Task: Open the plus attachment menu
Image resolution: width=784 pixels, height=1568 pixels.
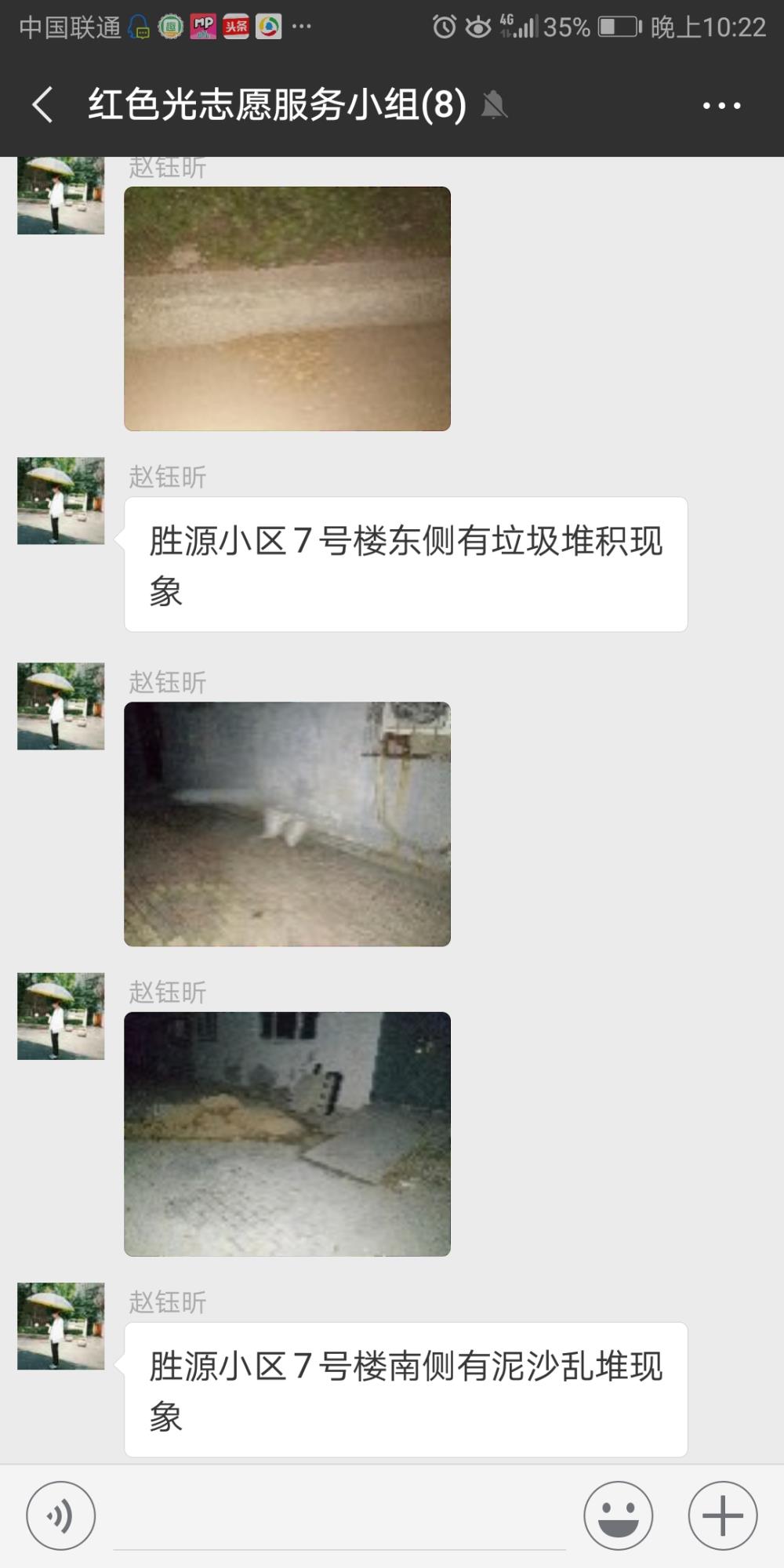Action: tap(722, 1515)
